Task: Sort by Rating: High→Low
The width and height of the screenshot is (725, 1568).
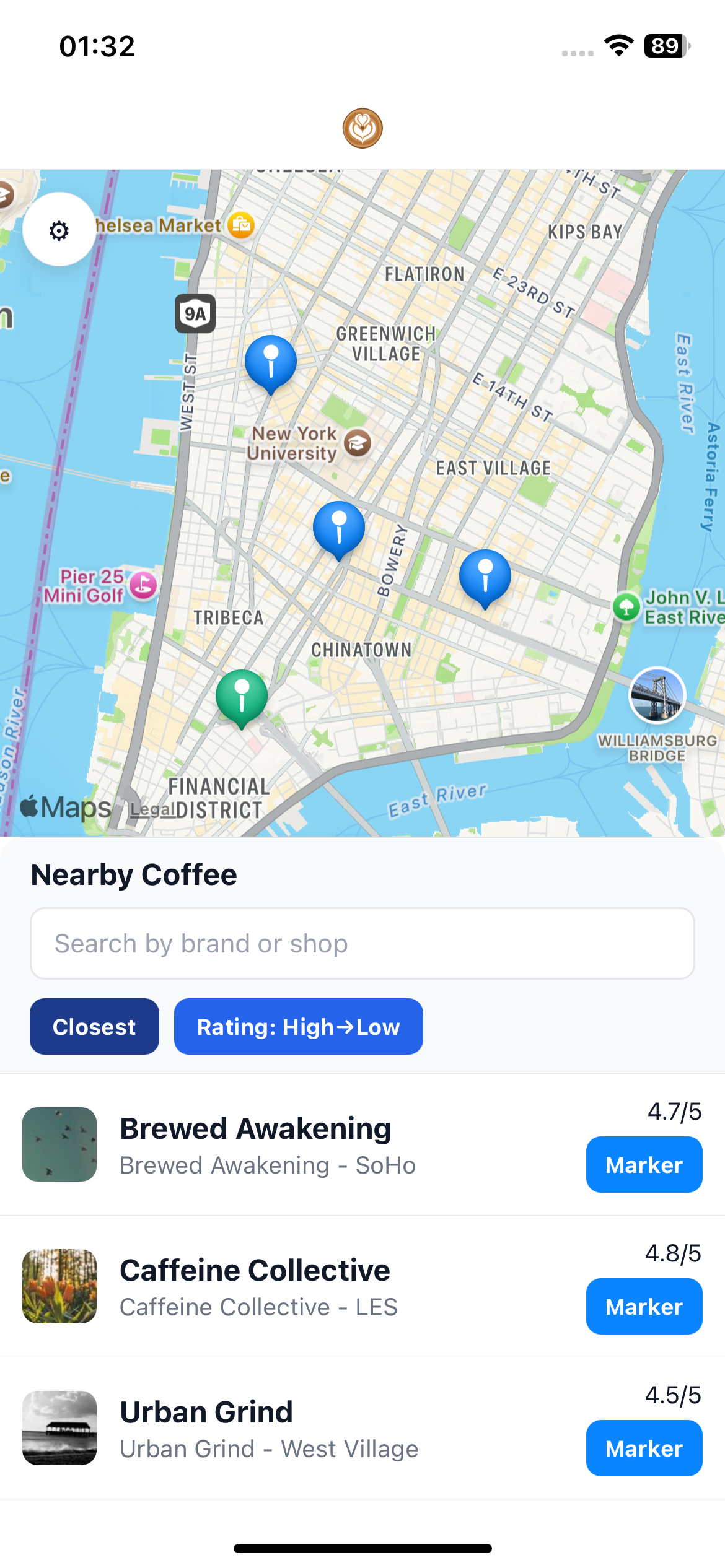Action: tap(298, 1026)
